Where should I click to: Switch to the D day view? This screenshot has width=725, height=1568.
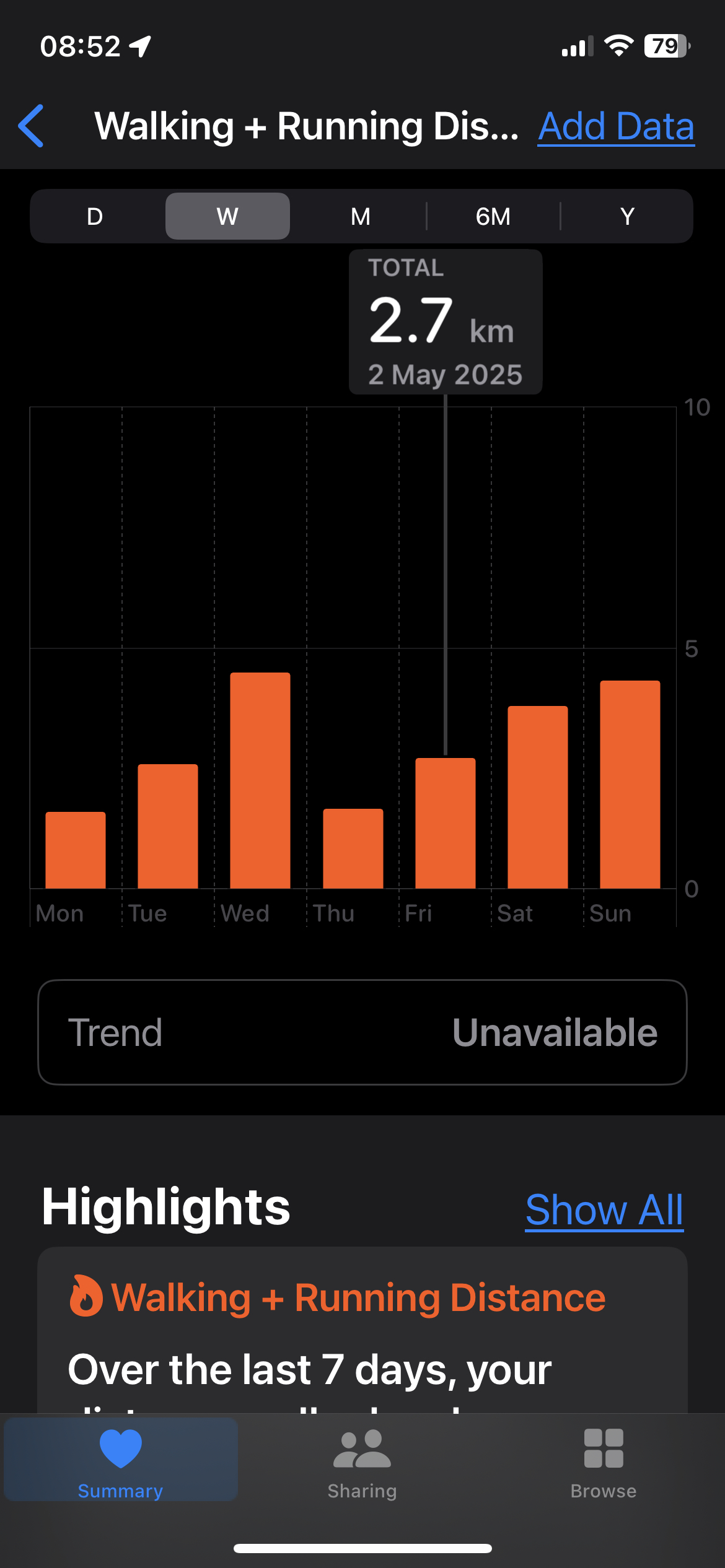click(95, 216)
